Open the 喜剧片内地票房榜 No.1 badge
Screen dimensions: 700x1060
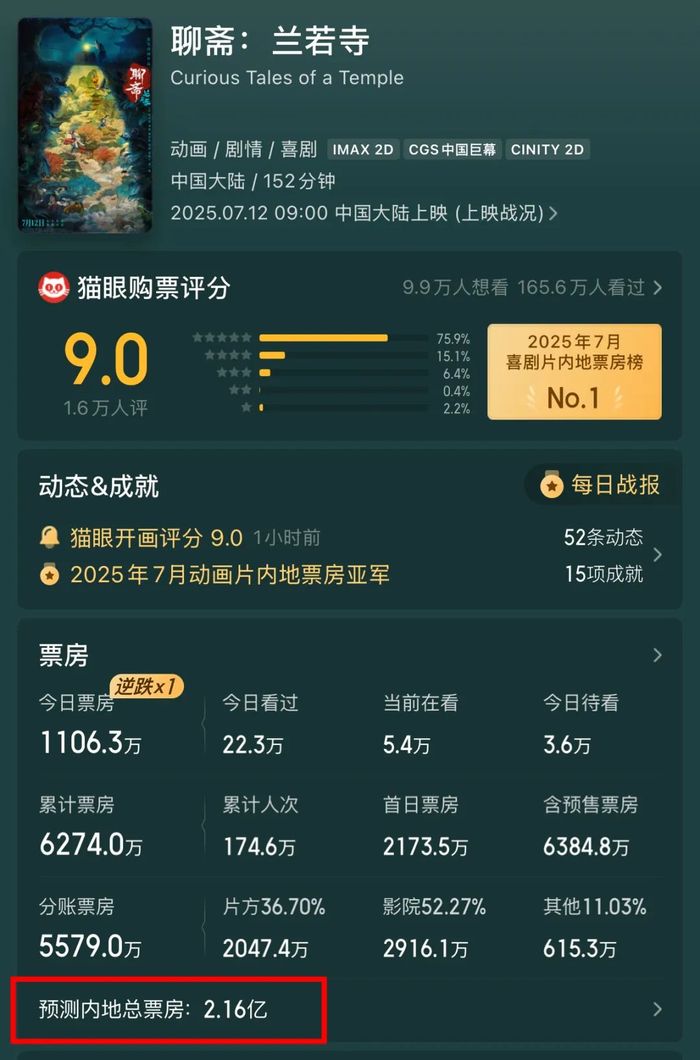(x=574, y=371)
